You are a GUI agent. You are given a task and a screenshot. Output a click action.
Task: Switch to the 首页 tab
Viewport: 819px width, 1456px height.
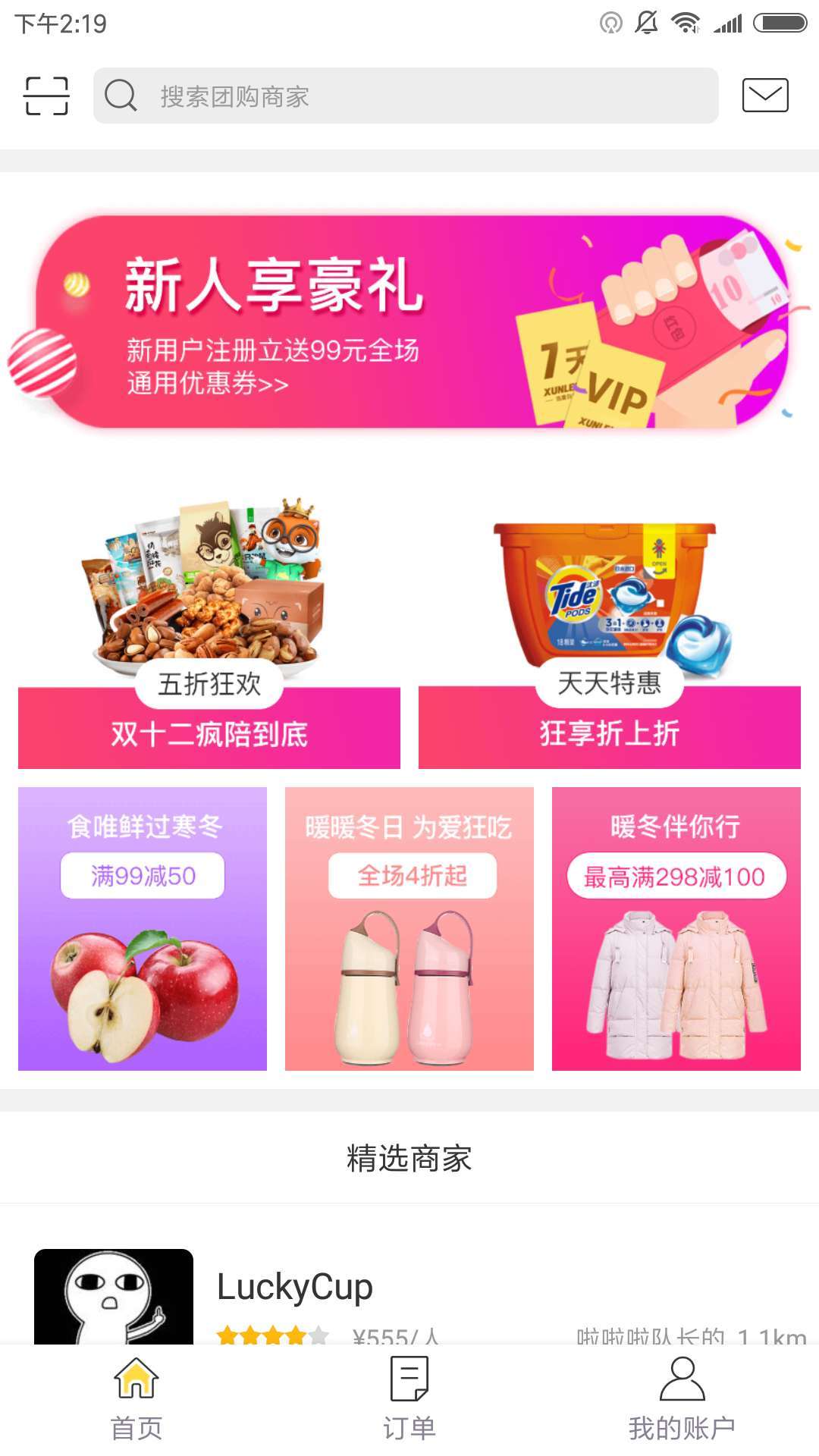coord(136,1400)
